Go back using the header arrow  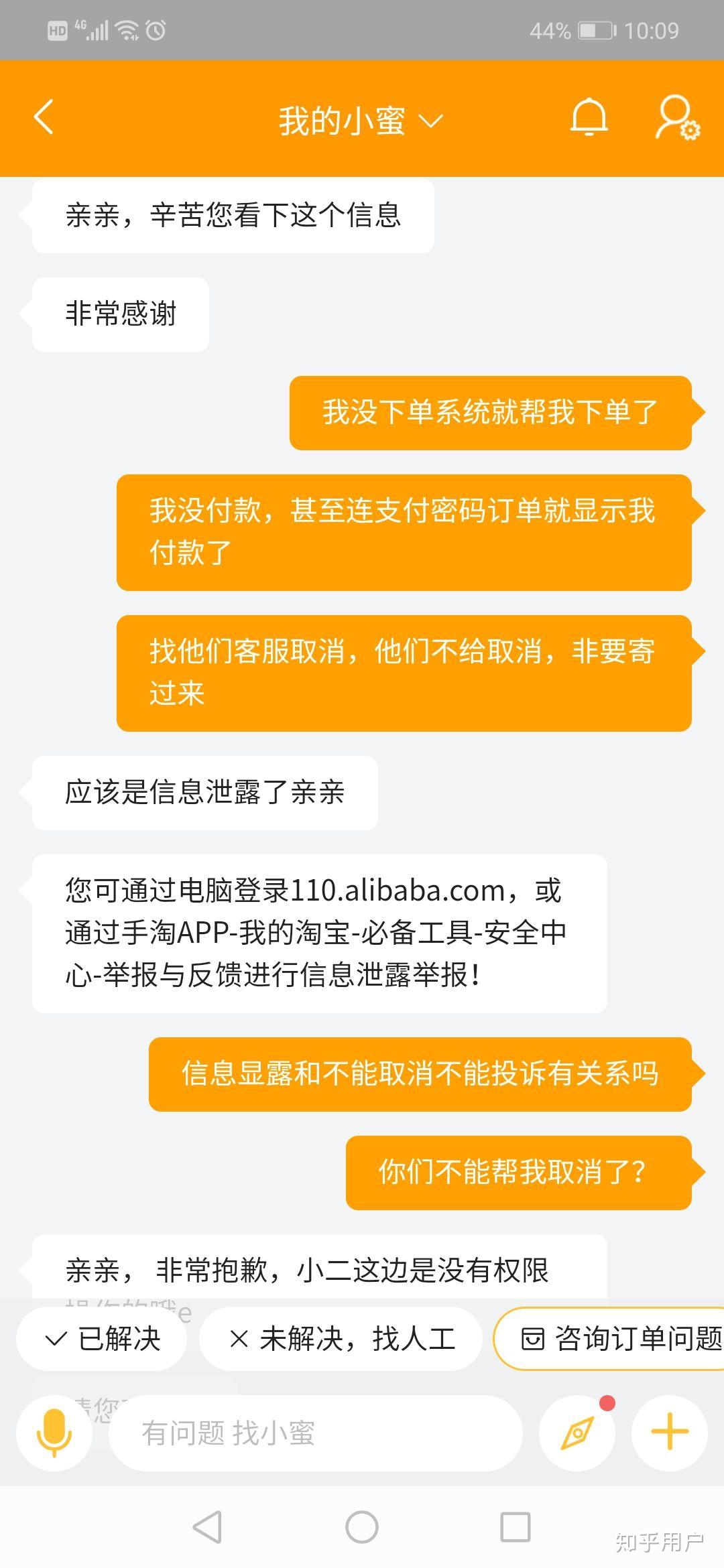tap(44, 118)
